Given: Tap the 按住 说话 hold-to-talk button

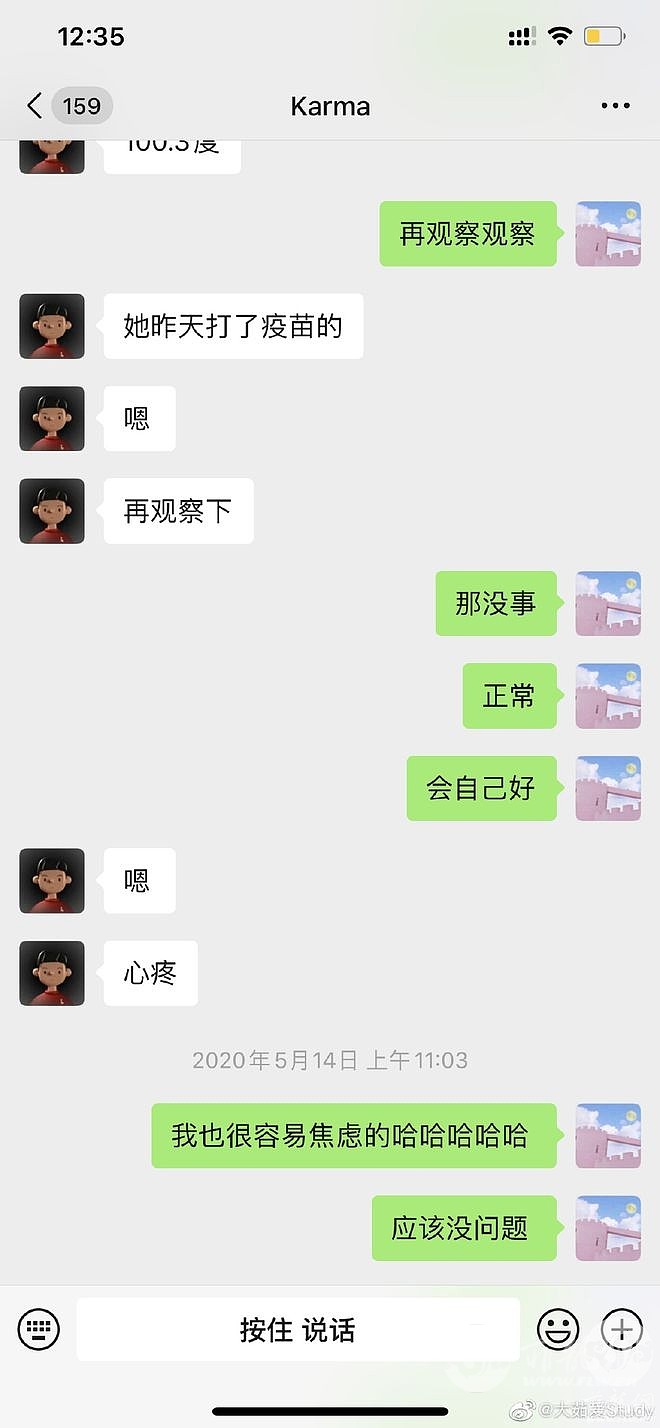Looking at the screenshot, I should click(298, 1329).
